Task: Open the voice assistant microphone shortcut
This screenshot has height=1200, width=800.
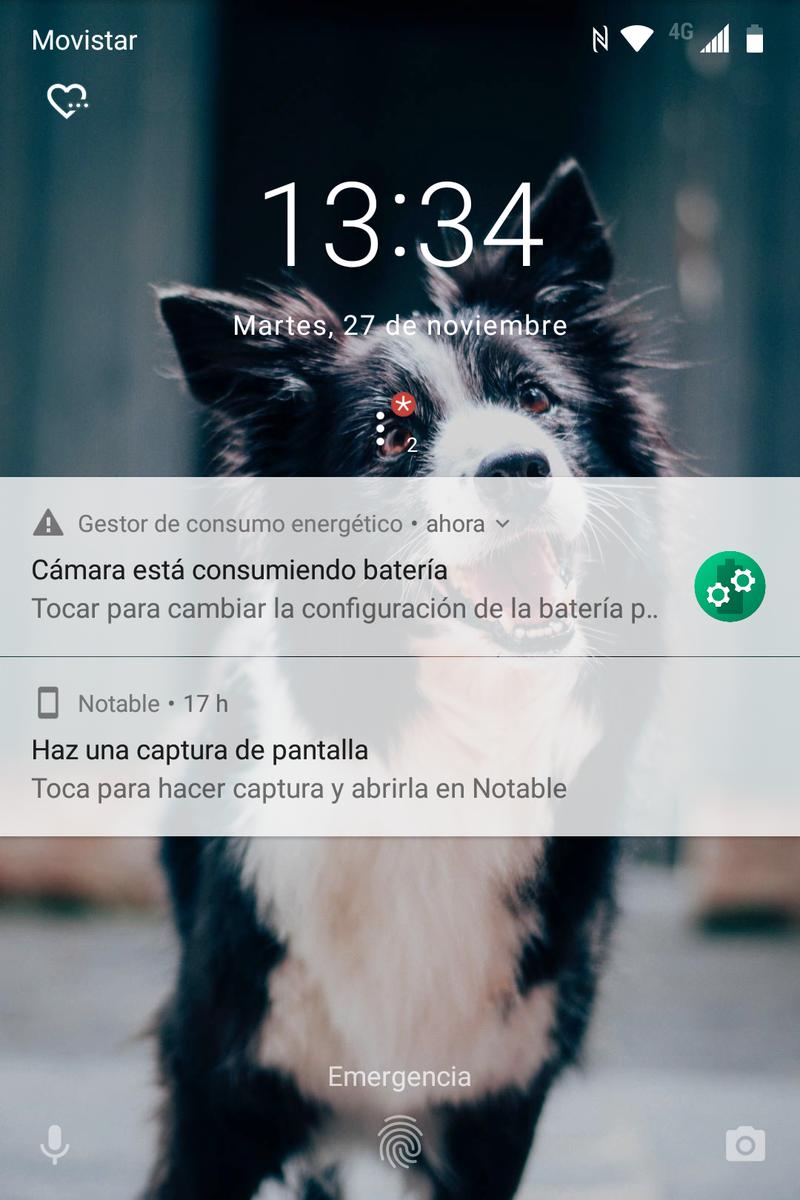Action: tap(54, 1145)
